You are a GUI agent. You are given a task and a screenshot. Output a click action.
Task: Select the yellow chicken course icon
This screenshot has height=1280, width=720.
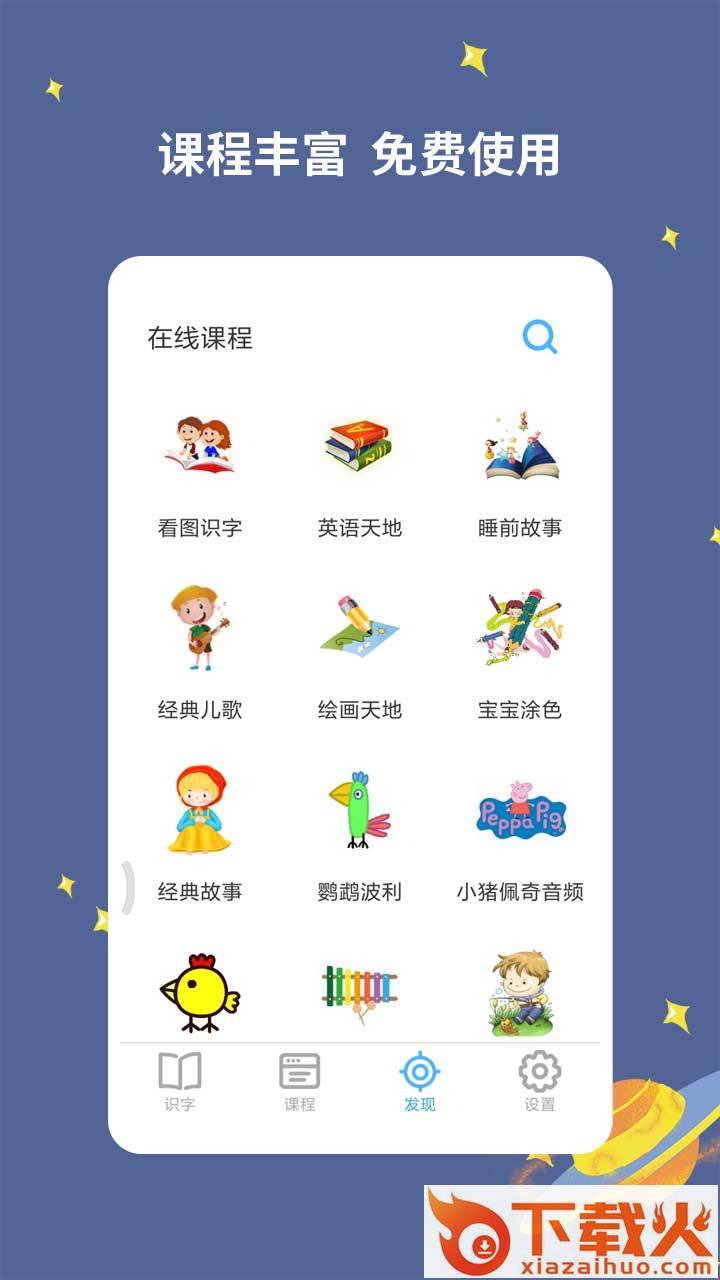click(199, 990)
